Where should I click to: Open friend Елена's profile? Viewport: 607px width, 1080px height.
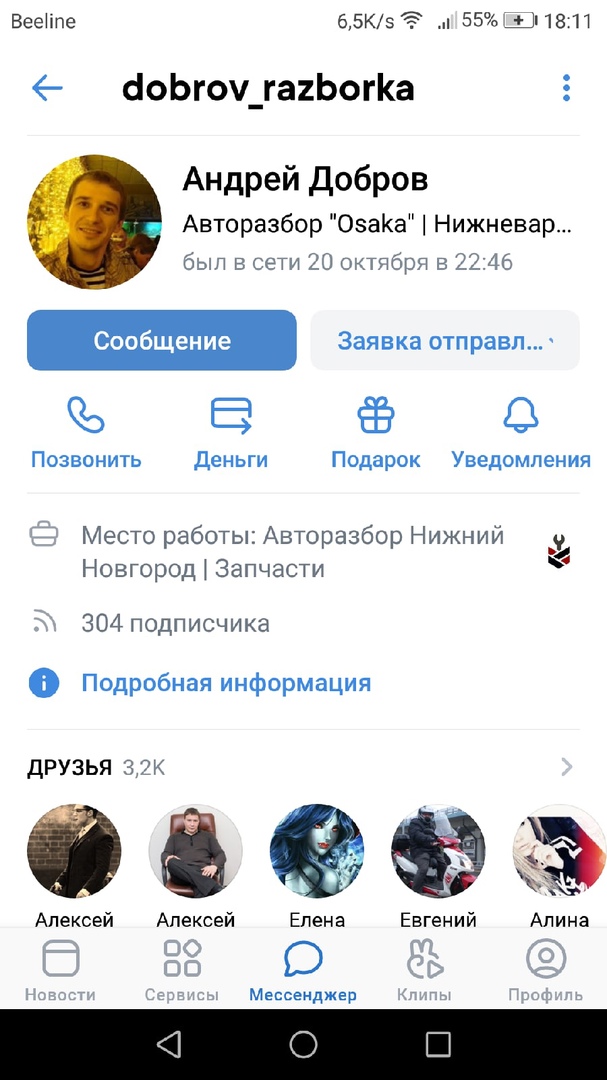point(317,852)
